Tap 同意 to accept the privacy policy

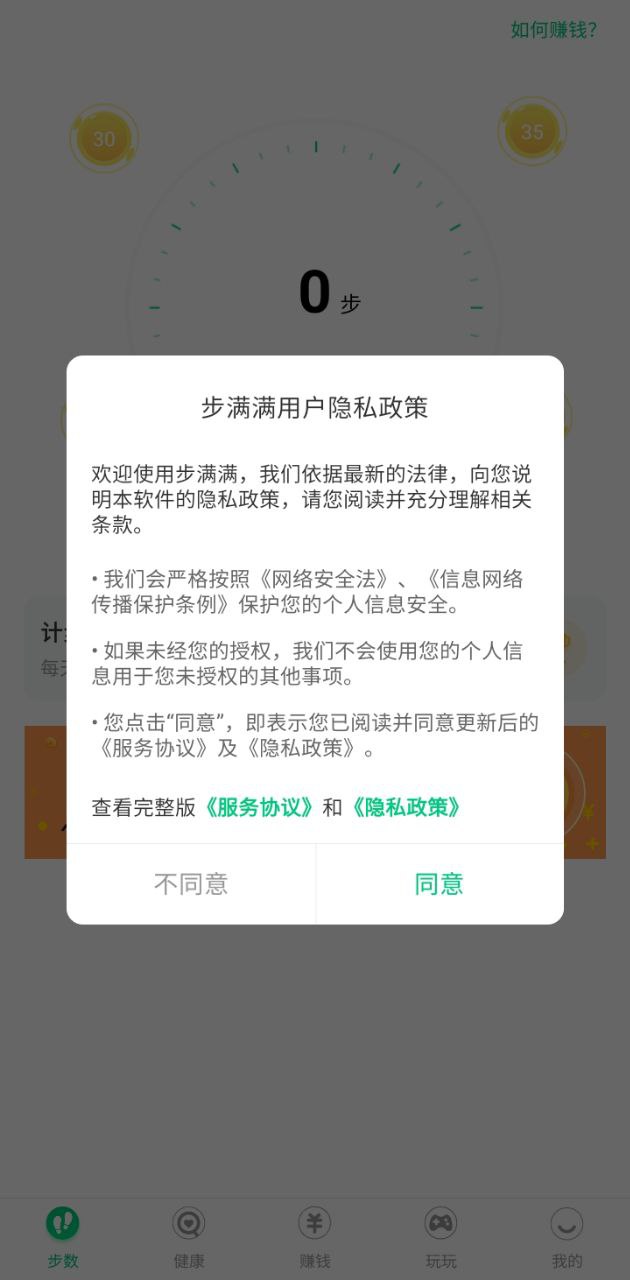(x=439, y=884)
